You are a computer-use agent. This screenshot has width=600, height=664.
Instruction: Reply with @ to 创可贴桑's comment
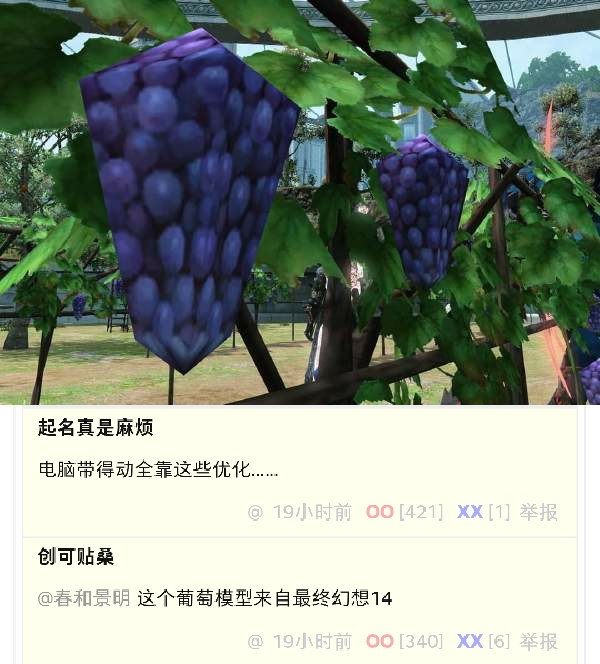point(255,641)
